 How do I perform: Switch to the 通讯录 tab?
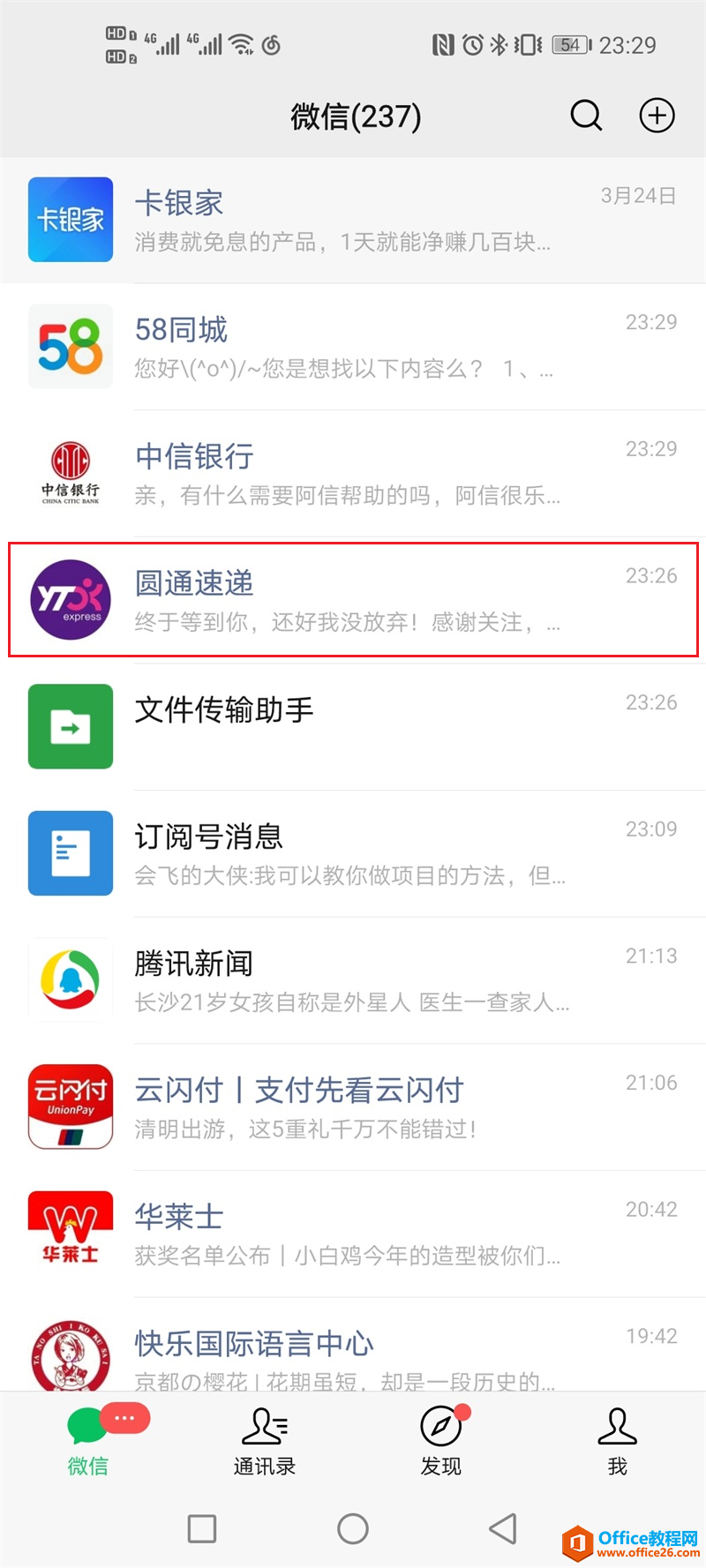264,1442
